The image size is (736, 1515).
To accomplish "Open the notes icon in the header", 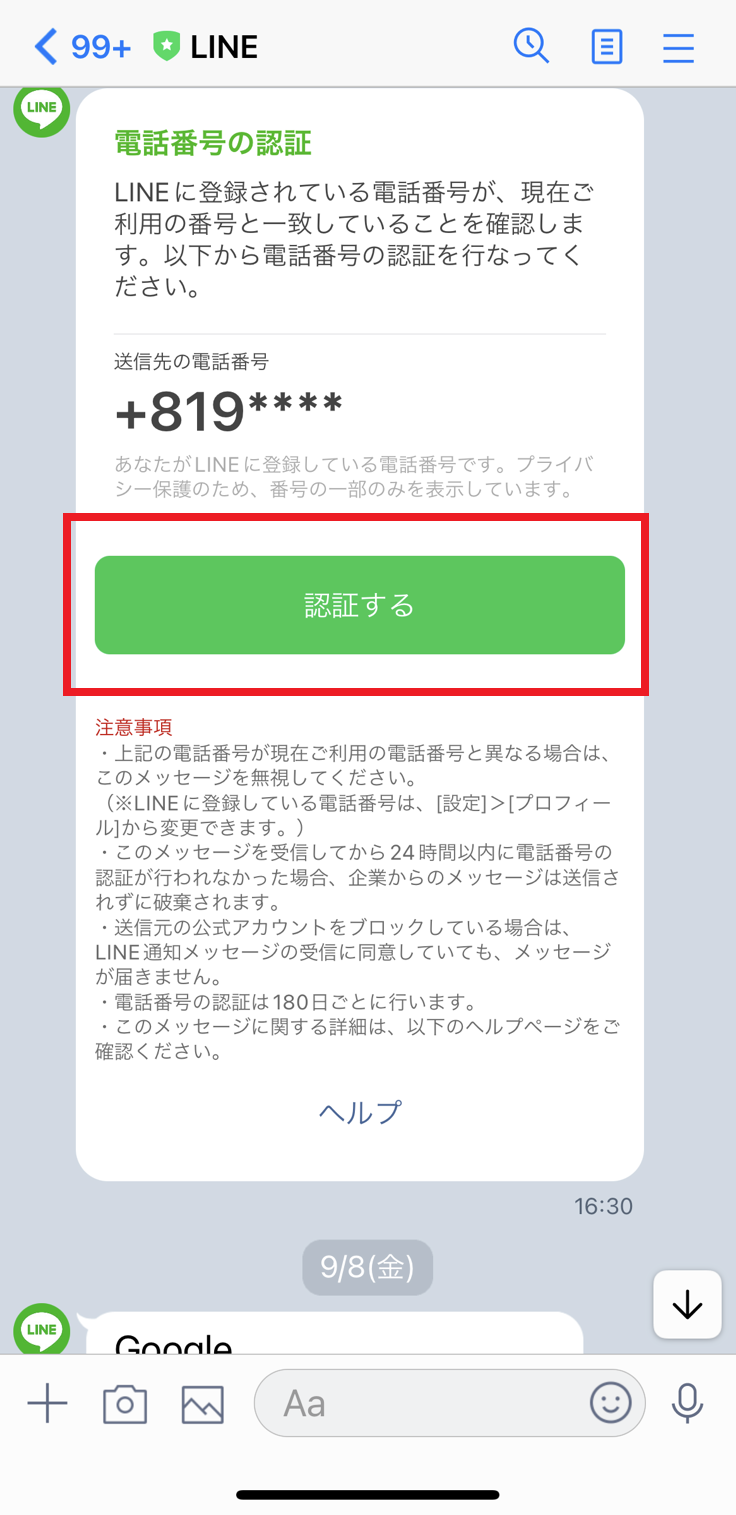I will tap(606, 46).
